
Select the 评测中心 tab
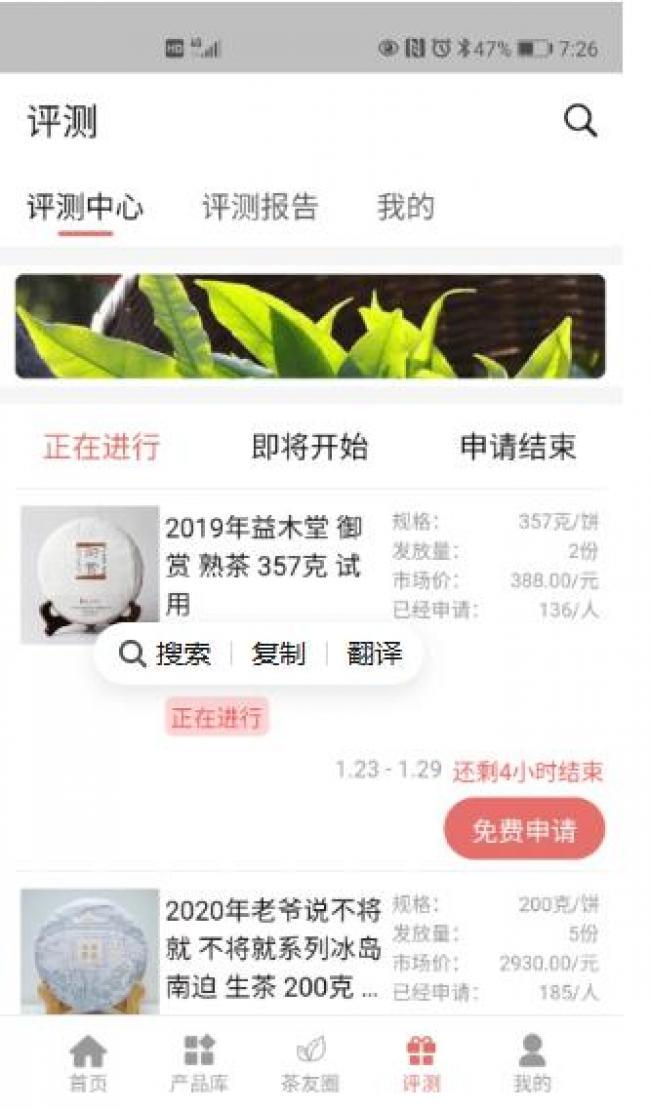85,207
